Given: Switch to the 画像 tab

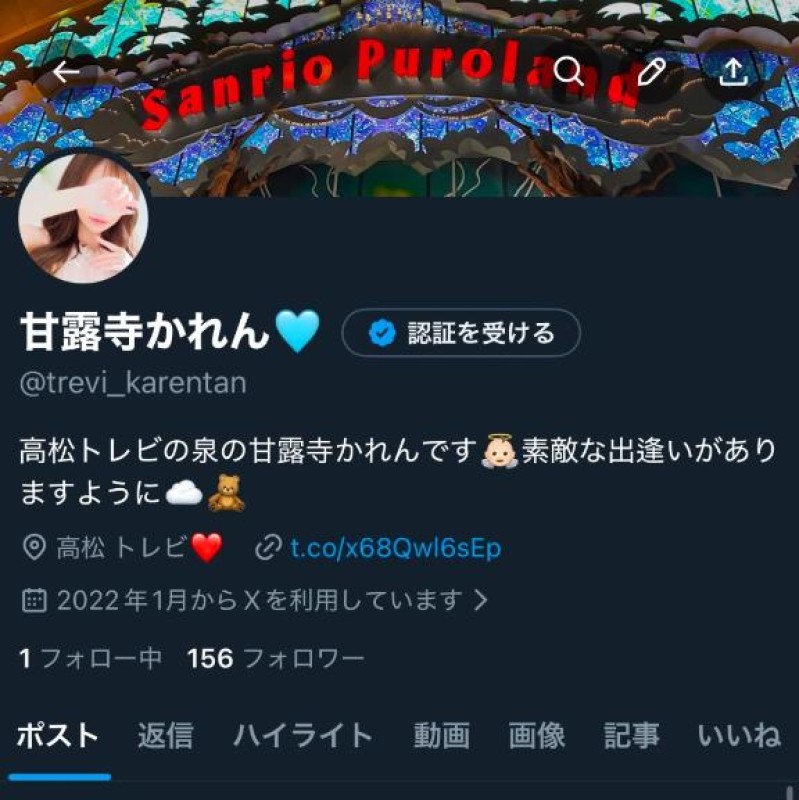Looking at the screenshot, I should [536, 737].
